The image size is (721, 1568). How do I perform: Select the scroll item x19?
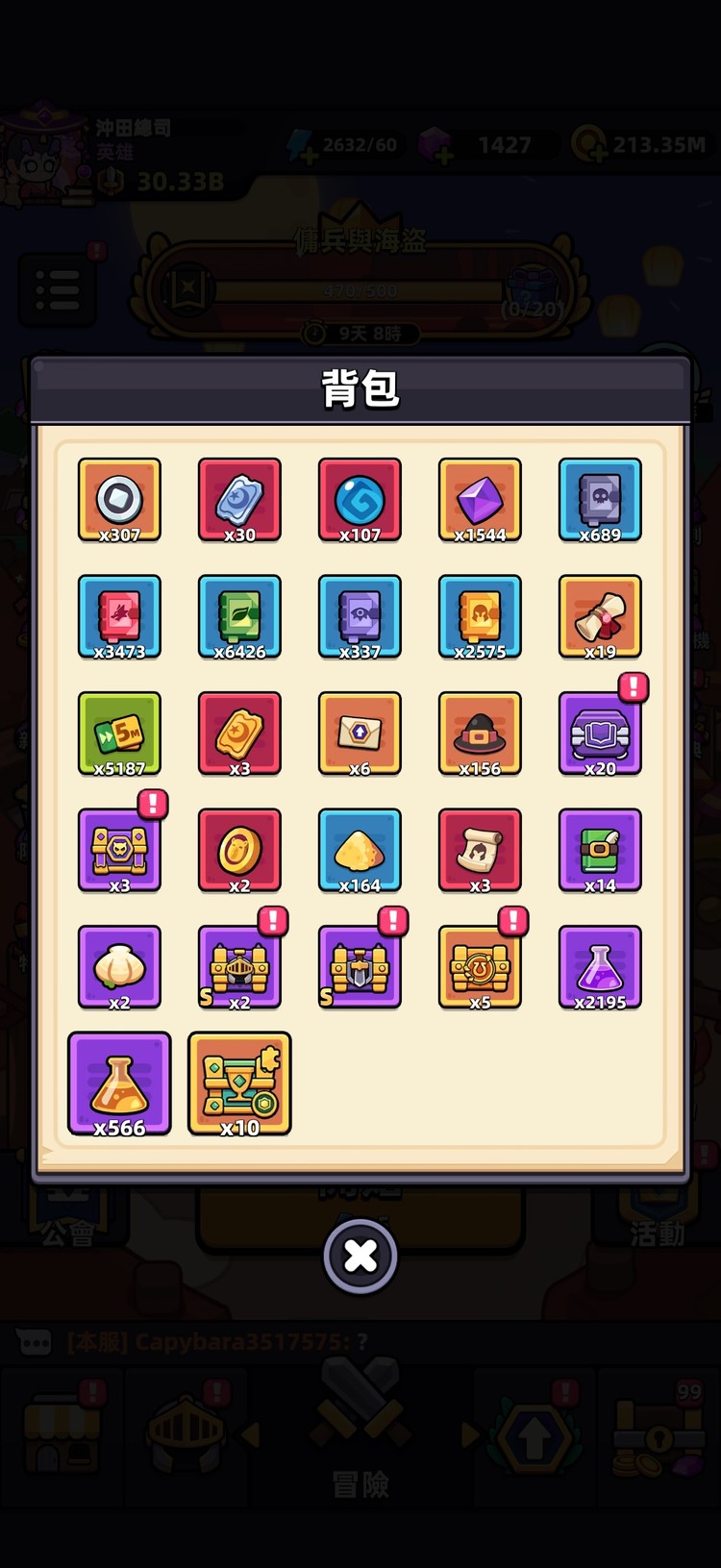[x=600, y=616]
